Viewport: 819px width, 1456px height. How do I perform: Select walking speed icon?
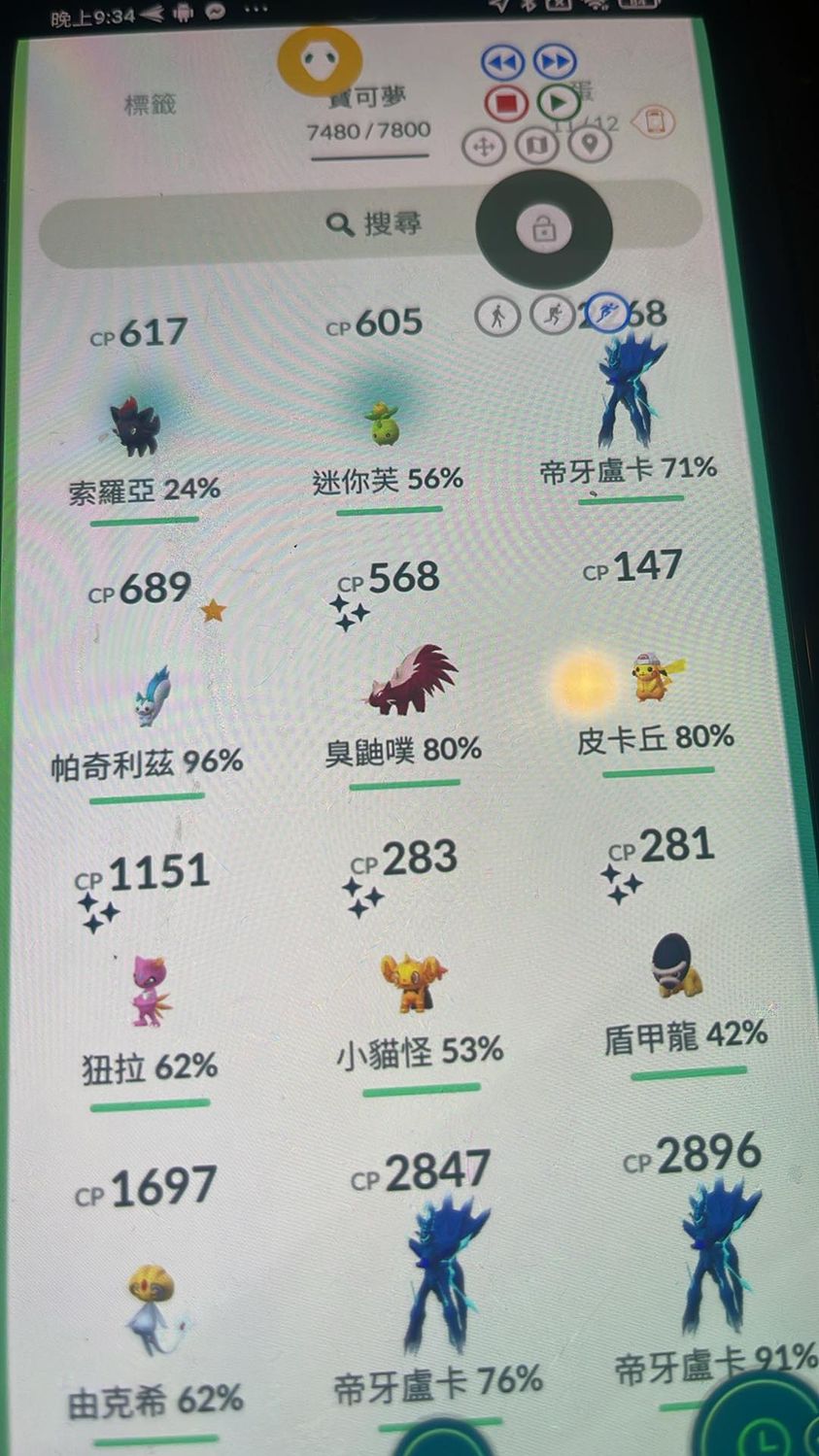click(x=497, y=316)
